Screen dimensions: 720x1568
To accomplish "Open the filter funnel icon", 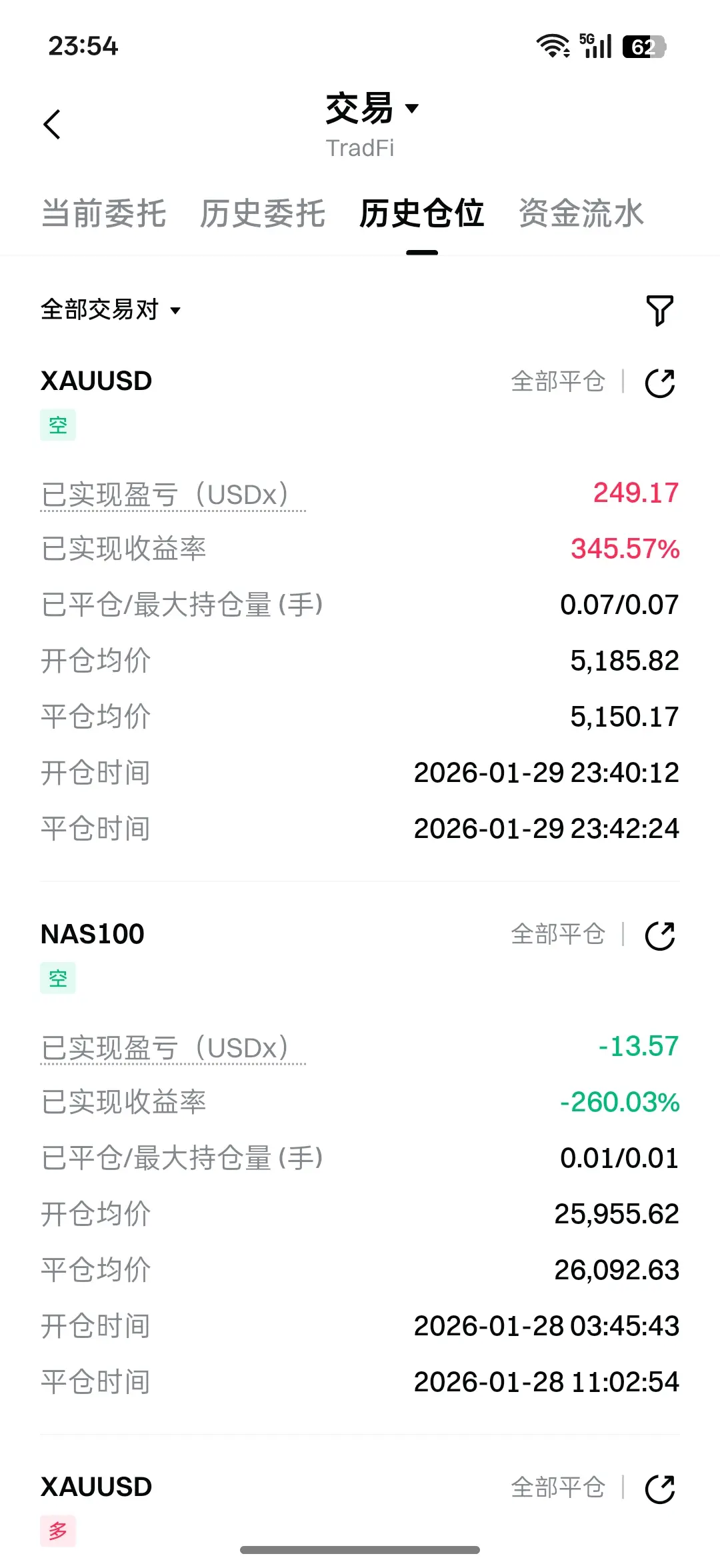I will (x=659, y=310).
